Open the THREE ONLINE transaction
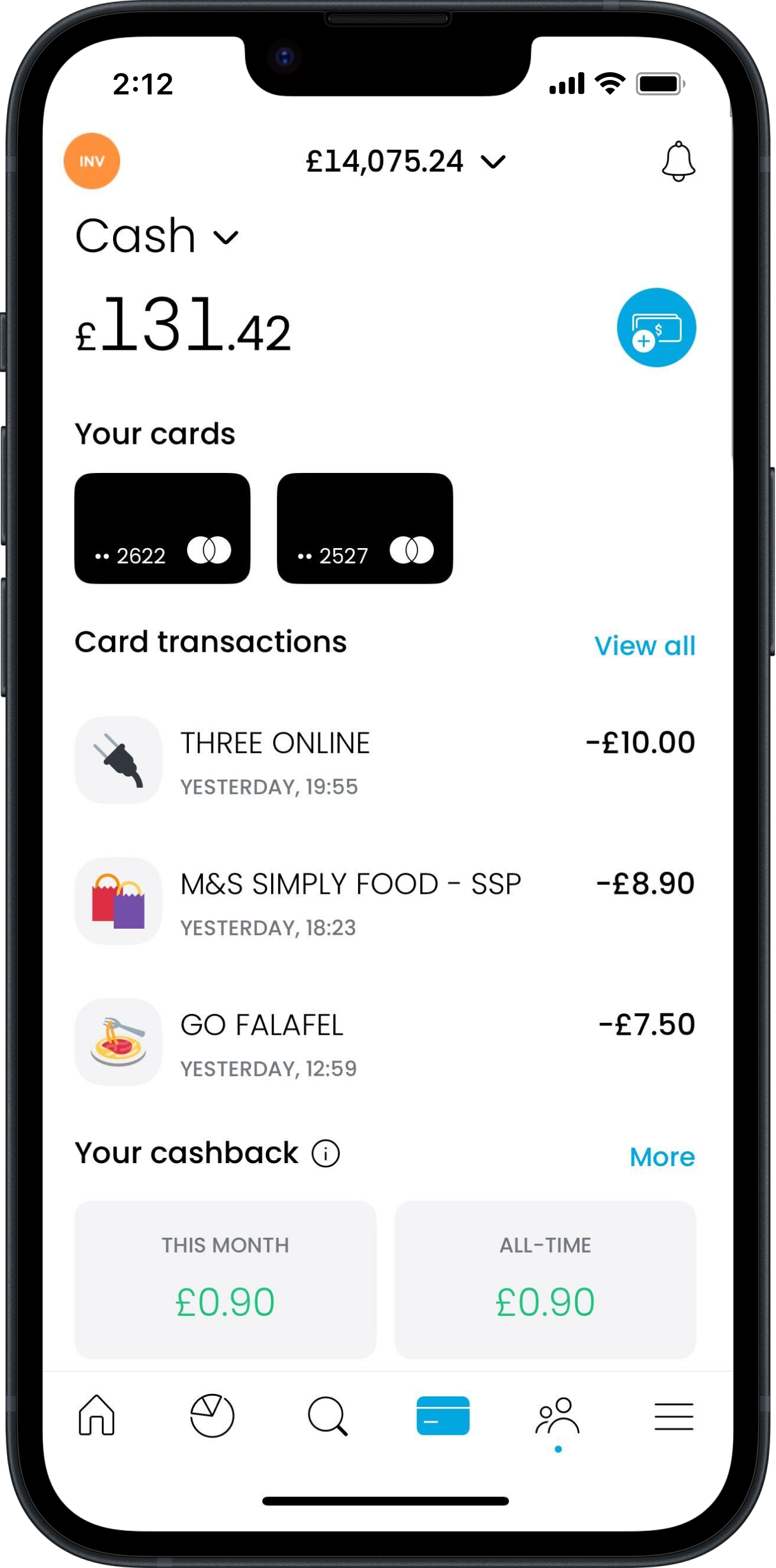This screenshot has height=1568, width=776. click(x=385, y=761)
